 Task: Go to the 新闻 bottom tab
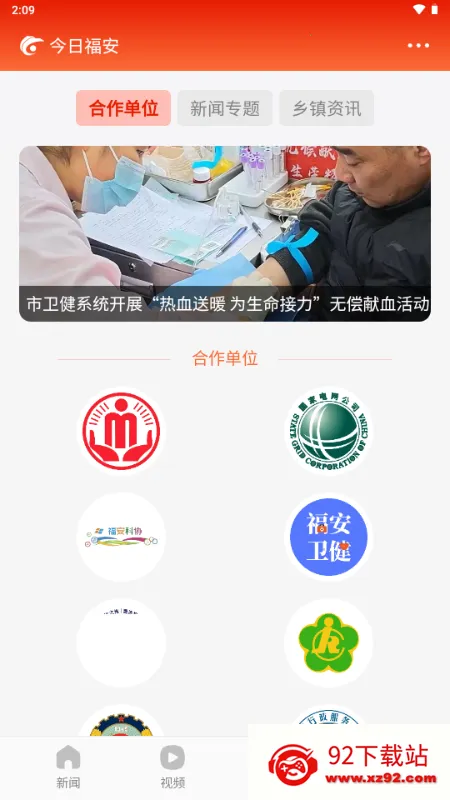pos(68,767)
